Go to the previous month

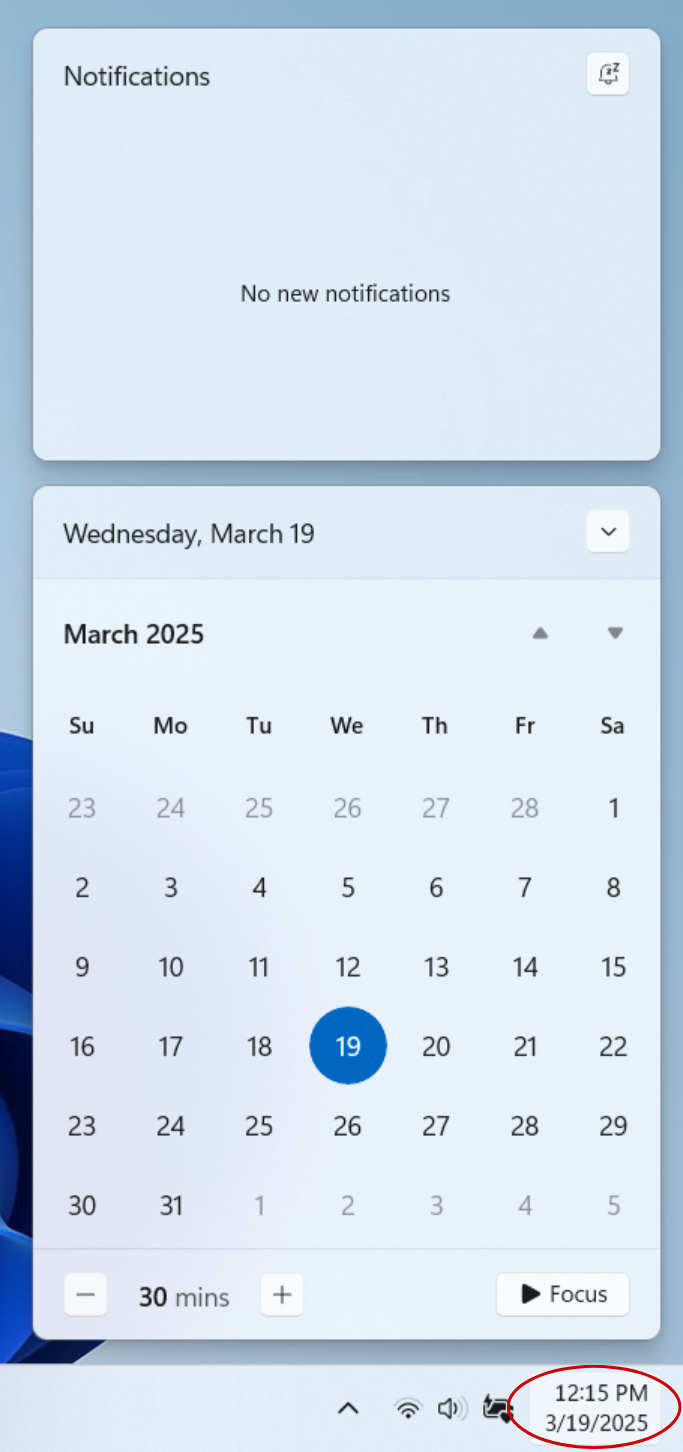coord(540,633)
